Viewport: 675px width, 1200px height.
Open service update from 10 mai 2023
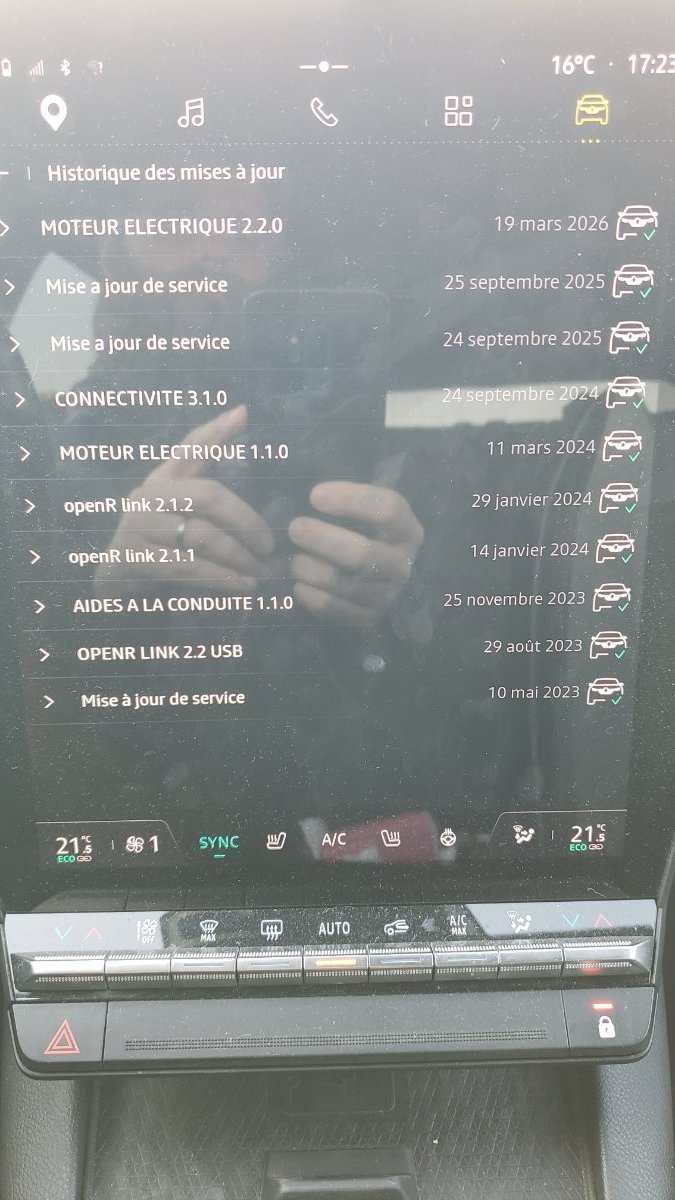pyautogui.click(x=162, y=699)
